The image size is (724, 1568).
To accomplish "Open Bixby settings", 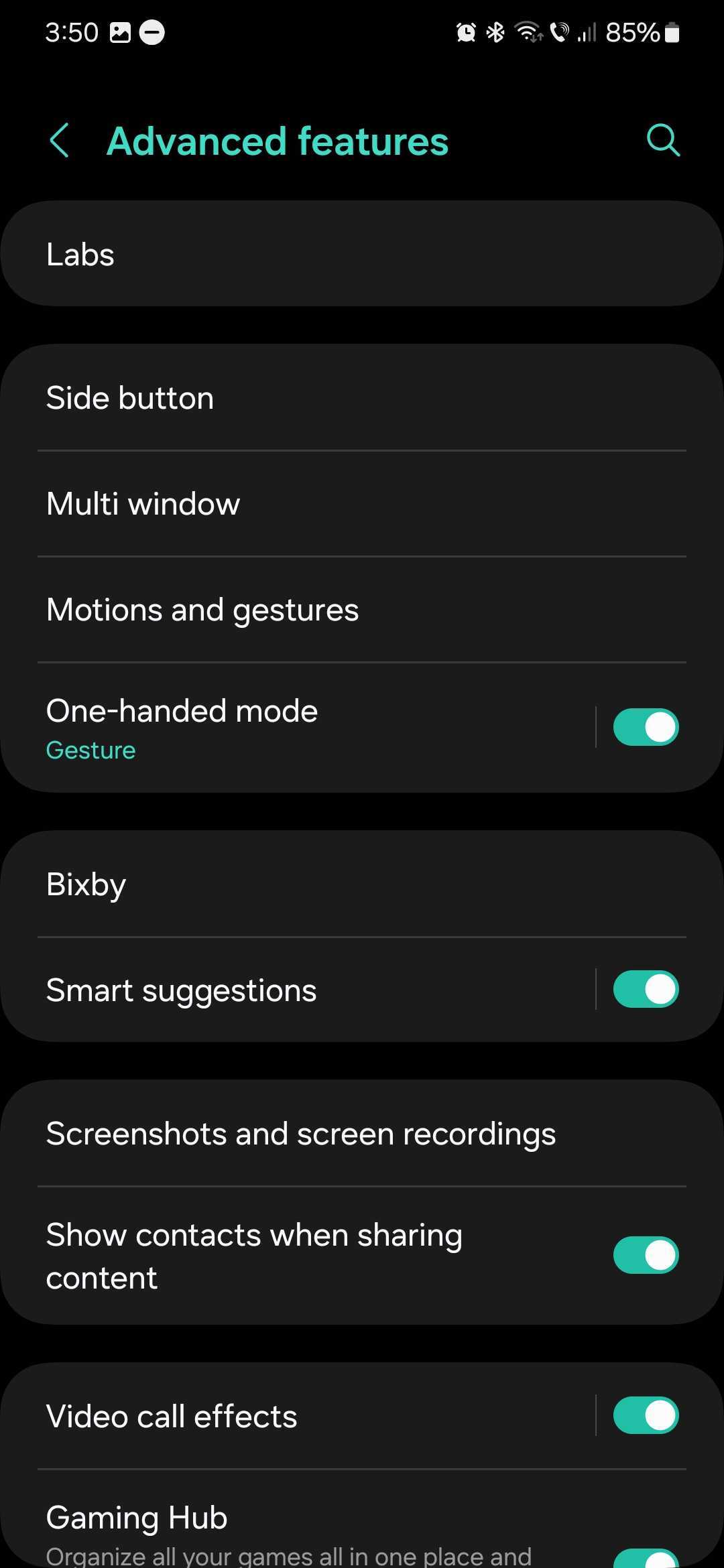I will pyautogui.click(x=362, y=885).
